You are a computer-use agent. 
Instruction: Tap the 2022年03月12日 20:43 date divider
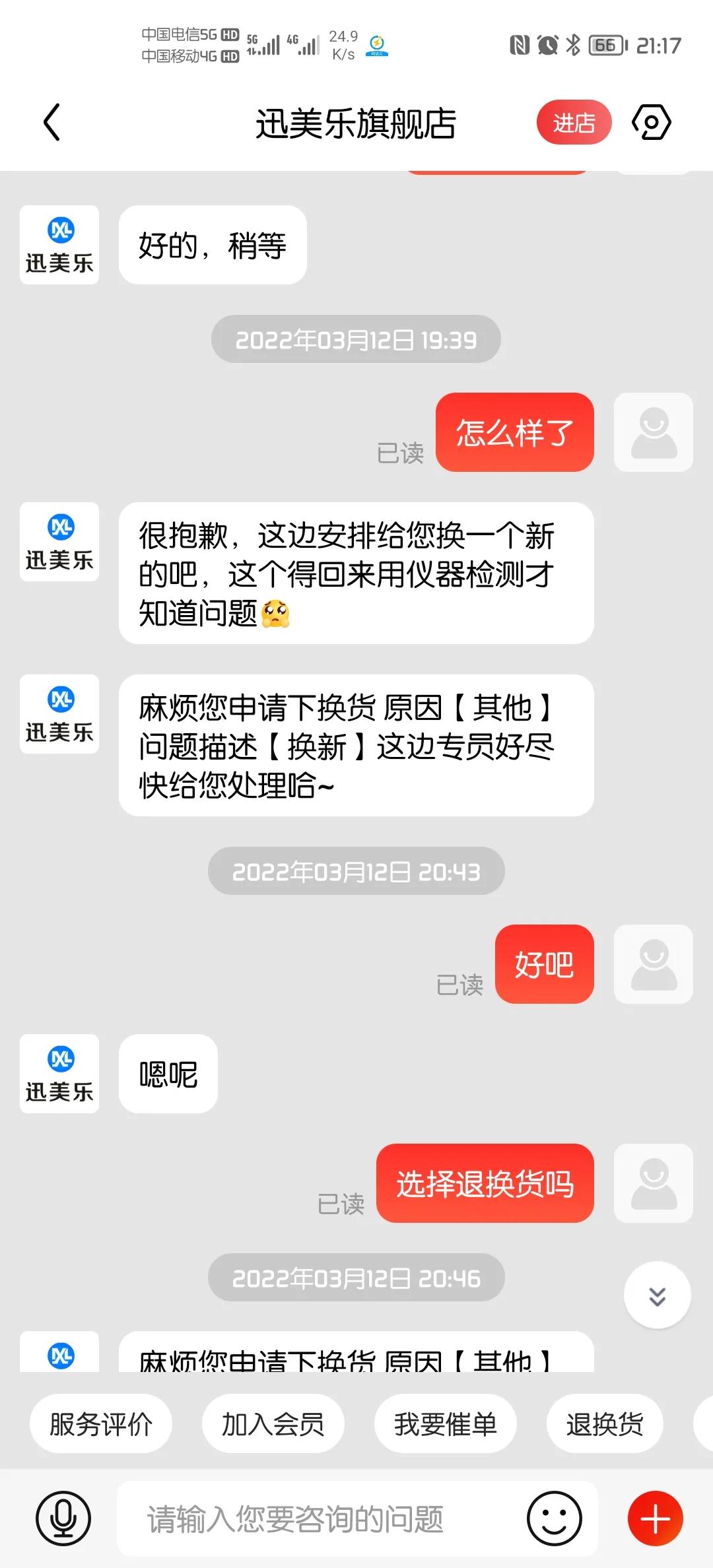coord(356,871)
